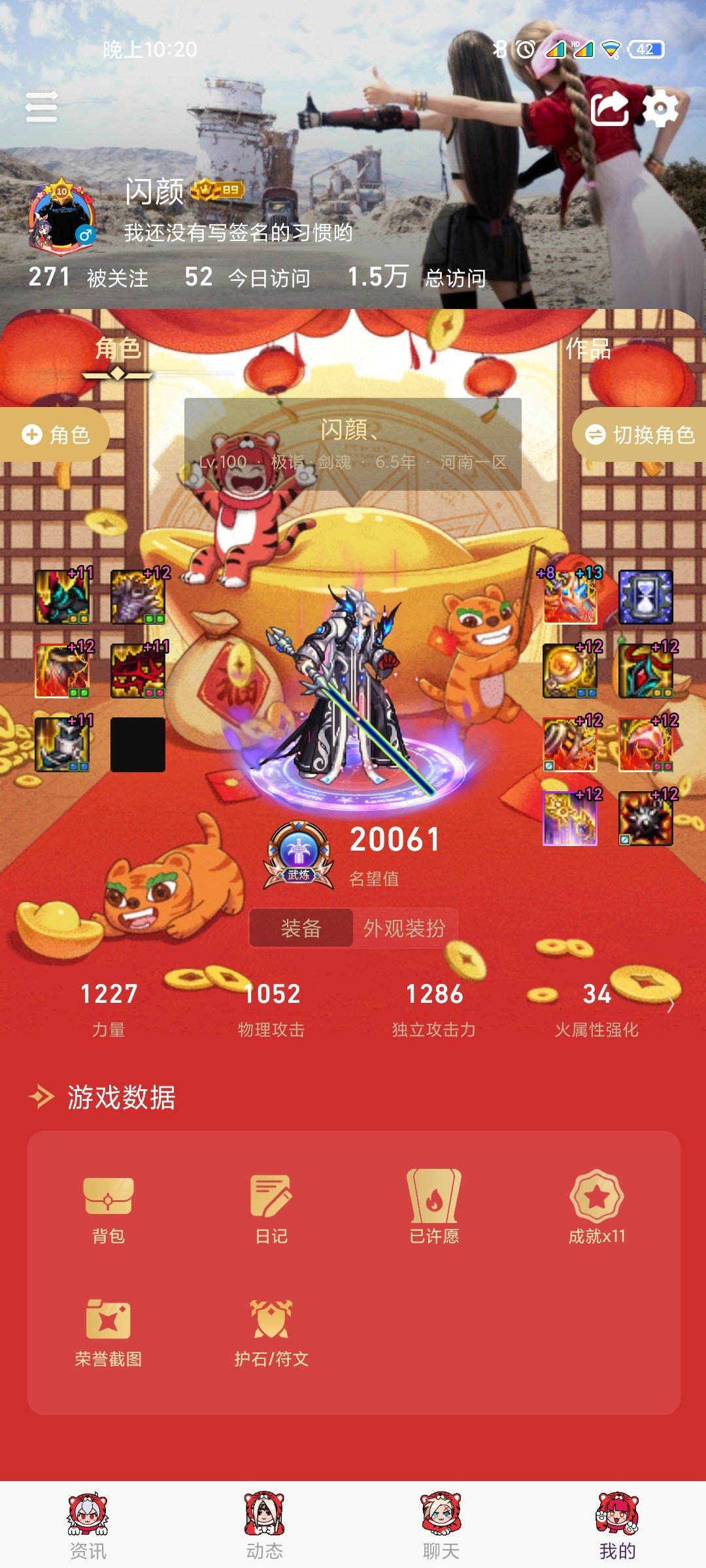Expand more stats with the chevron arrow
This screenshot has width=706, height=1568.
[670, 1006]
